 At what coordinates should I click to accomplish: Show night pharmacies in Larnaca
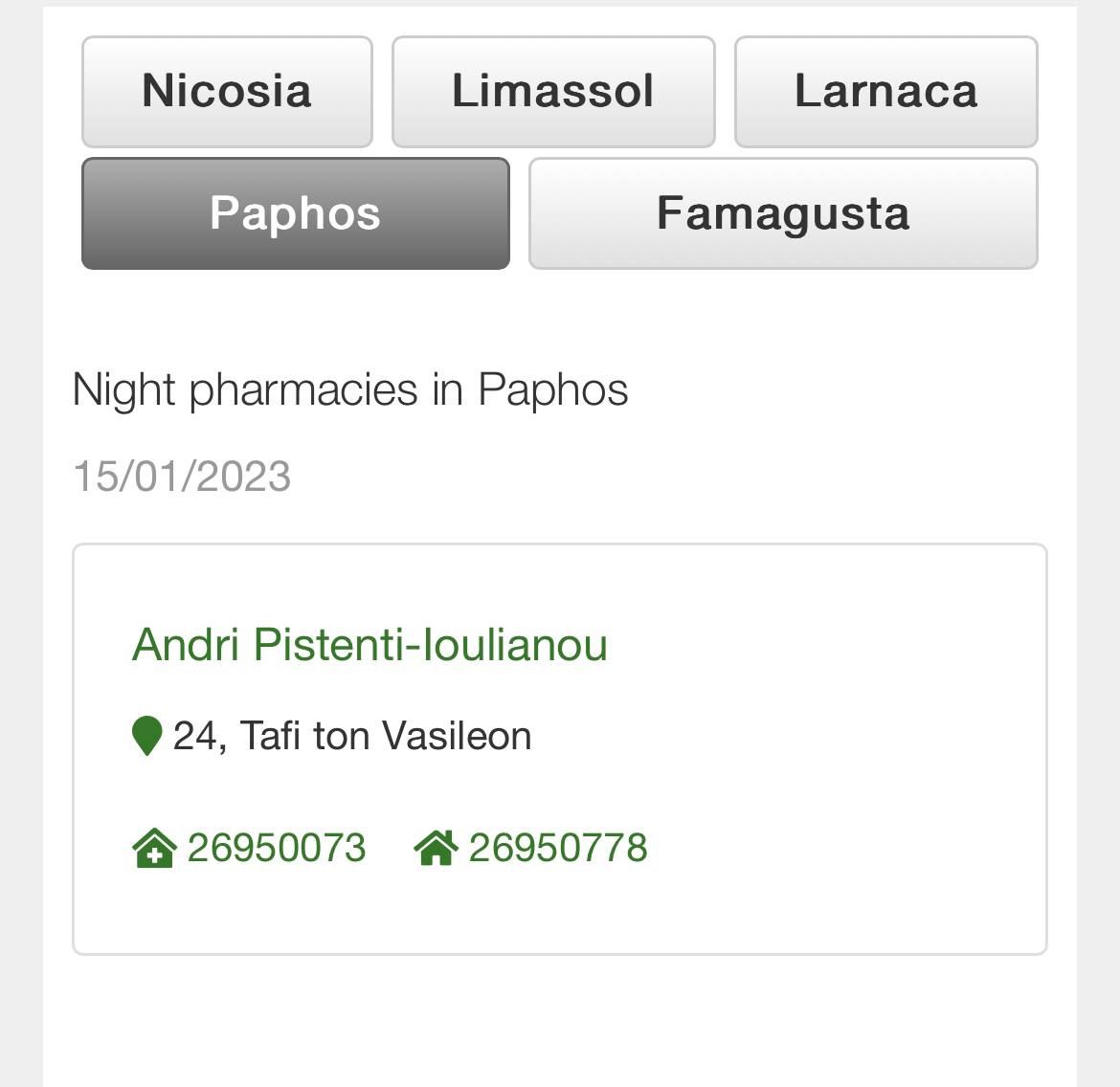tap(885, 92)
